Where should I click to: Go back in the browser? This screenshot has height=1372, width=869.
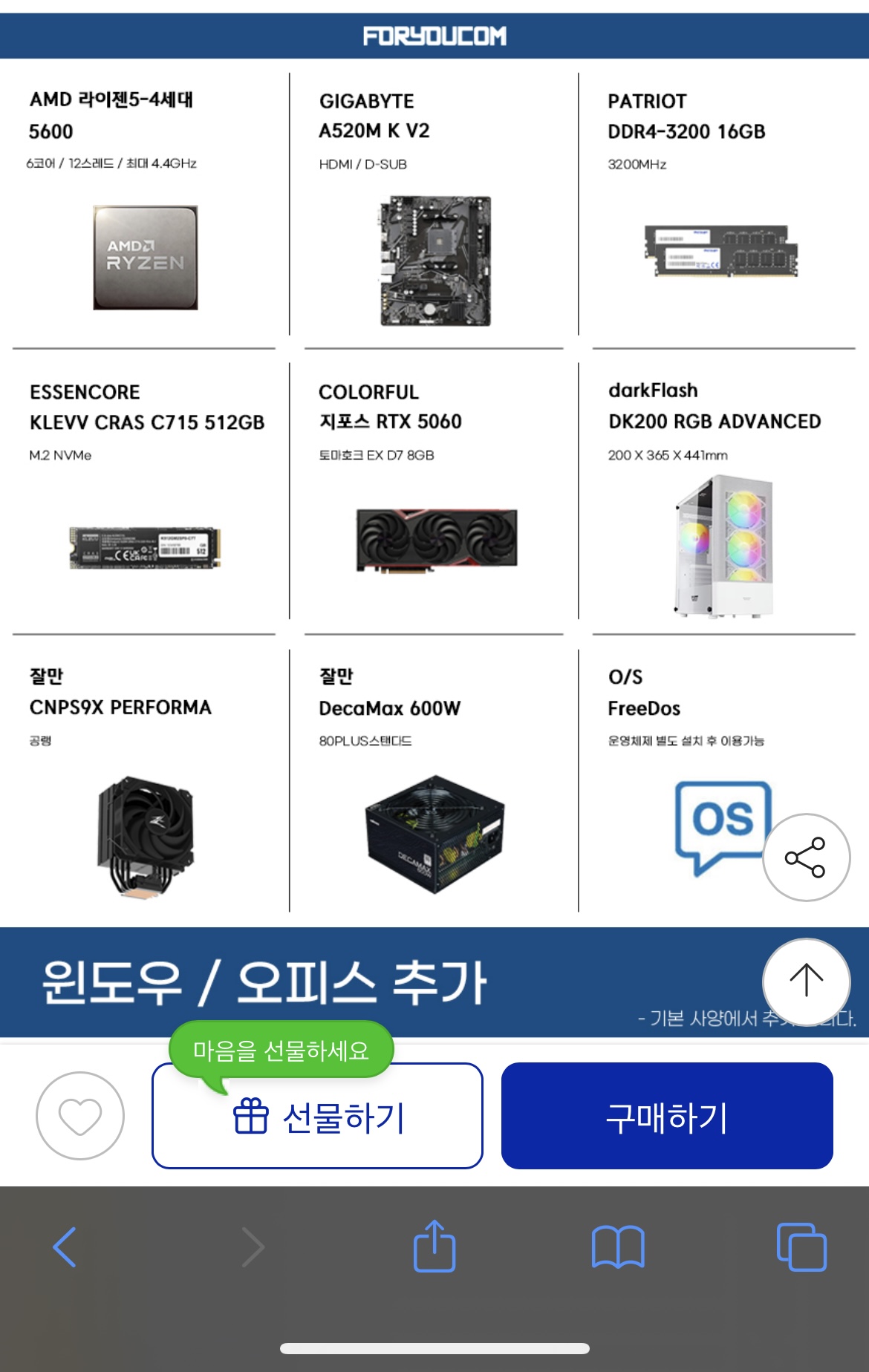point(65,1247)
